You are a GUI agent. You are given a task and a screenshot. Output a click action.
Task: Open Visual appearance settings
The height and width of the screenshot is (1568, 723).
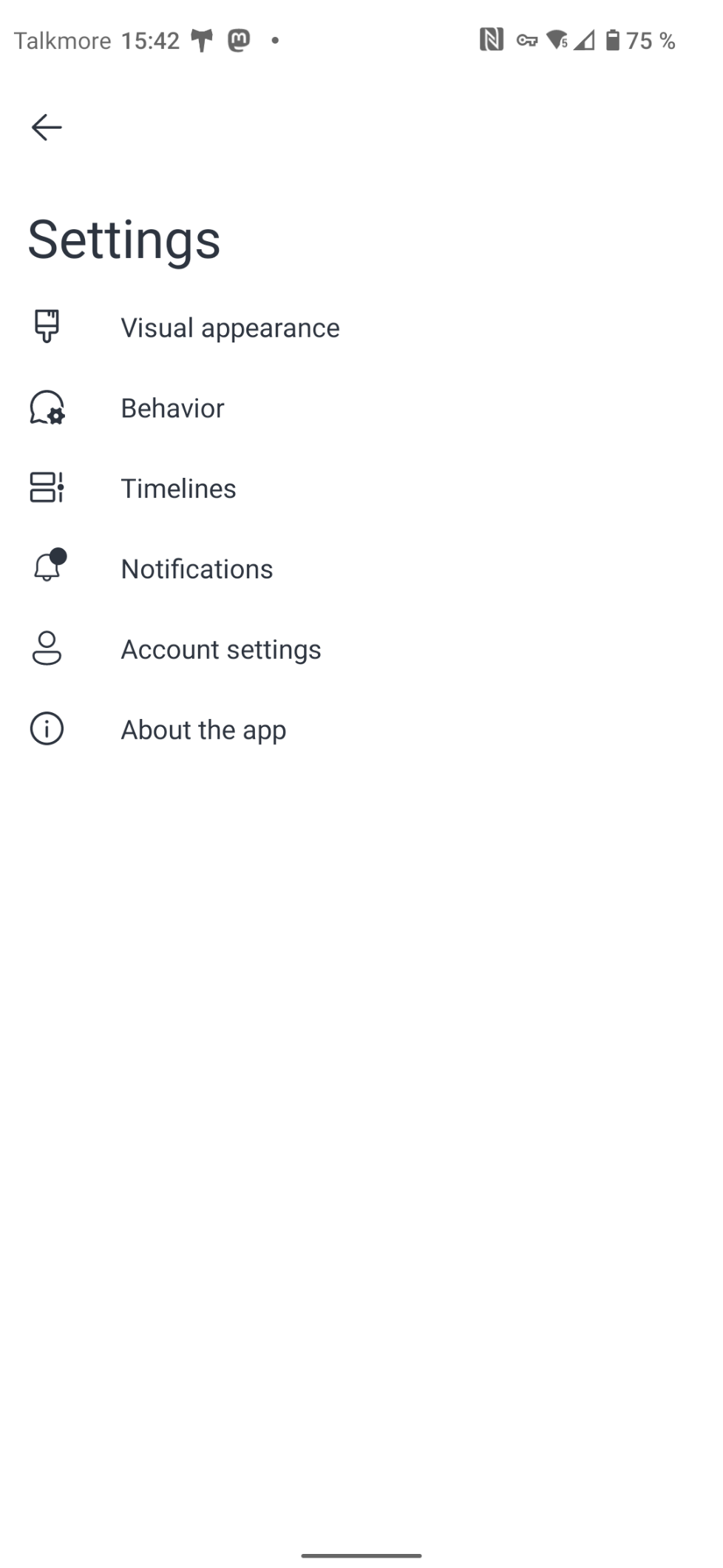(361, 328)
